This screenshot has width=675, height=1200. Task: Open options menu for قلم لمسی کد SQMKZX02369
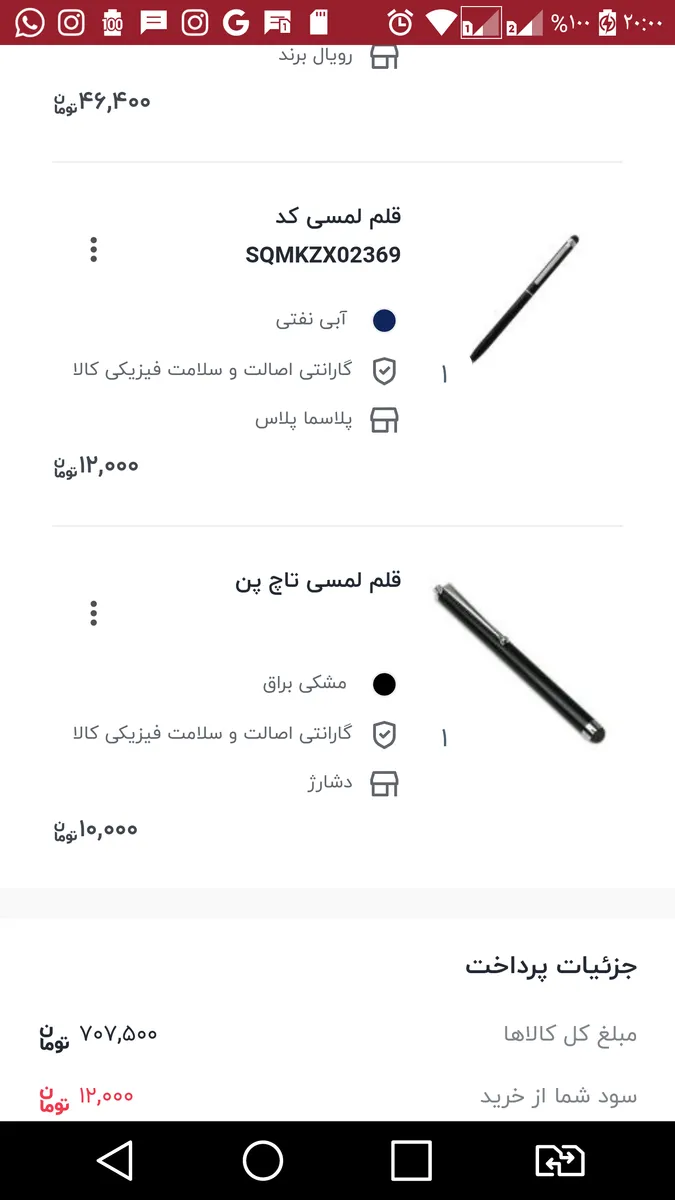[x=93, y=250]
